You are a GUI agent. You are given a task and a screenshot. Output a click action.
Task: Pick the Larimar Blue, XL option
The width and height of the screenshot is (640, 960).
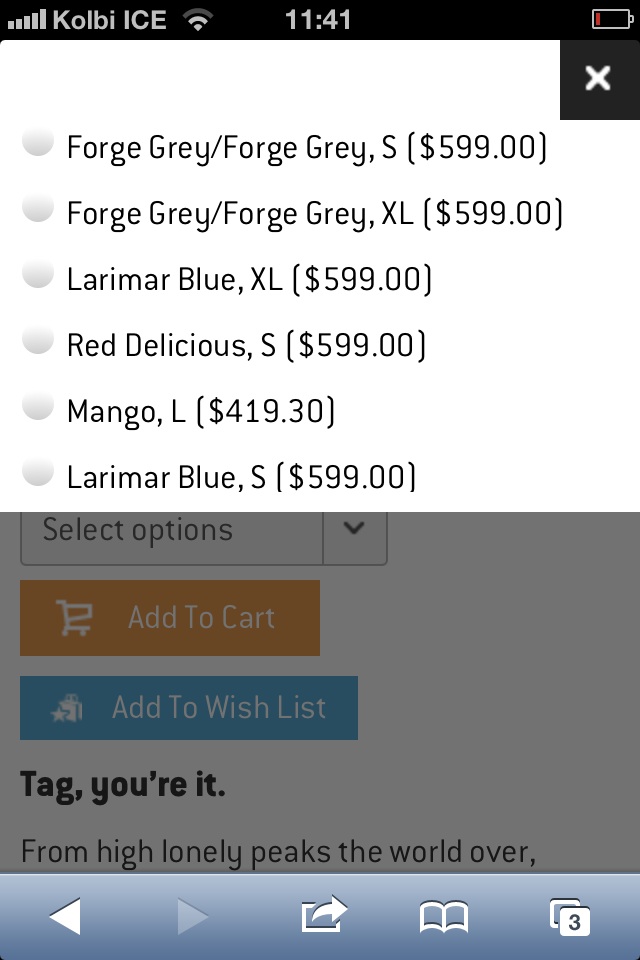click(38, 275)
